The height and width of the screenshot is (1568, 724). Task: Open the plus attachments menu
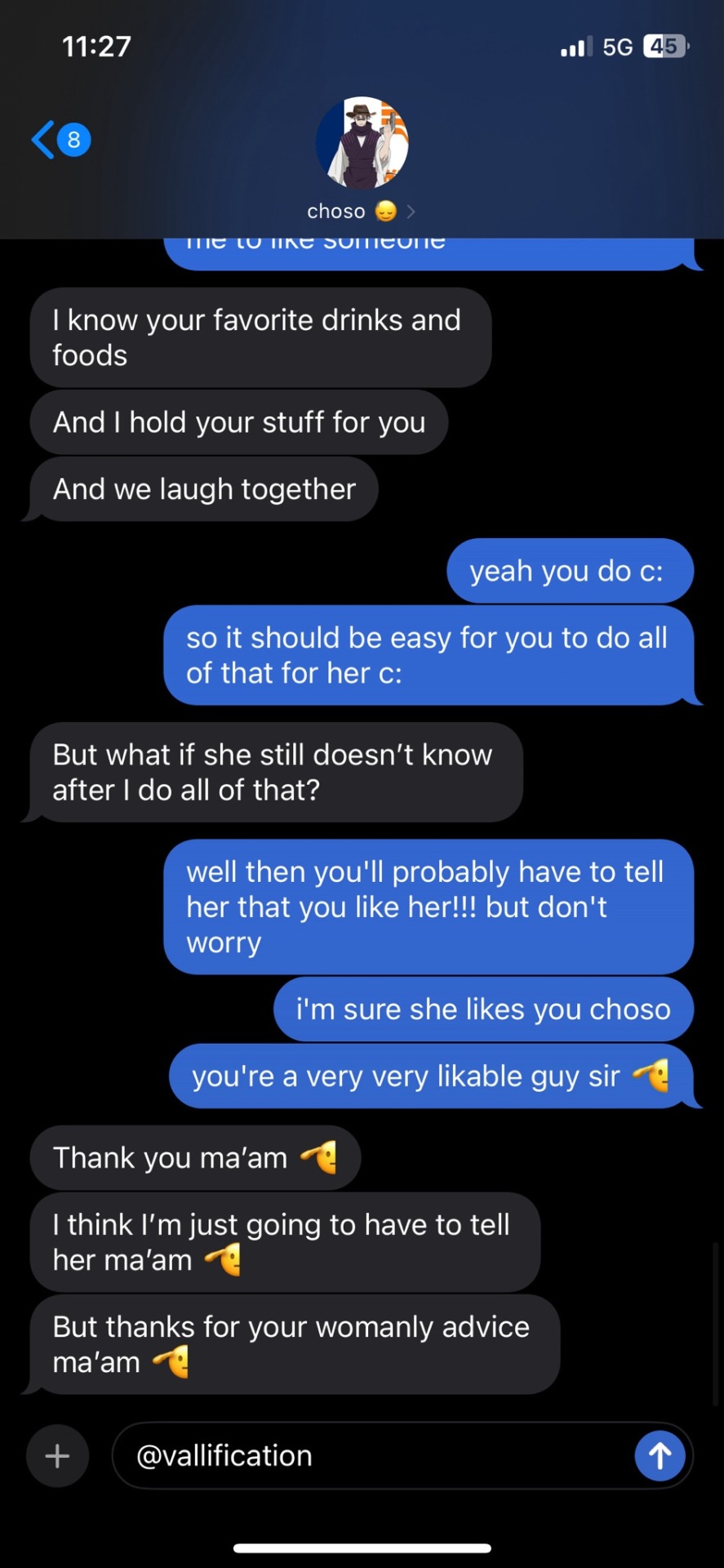tap(57, 1456)
